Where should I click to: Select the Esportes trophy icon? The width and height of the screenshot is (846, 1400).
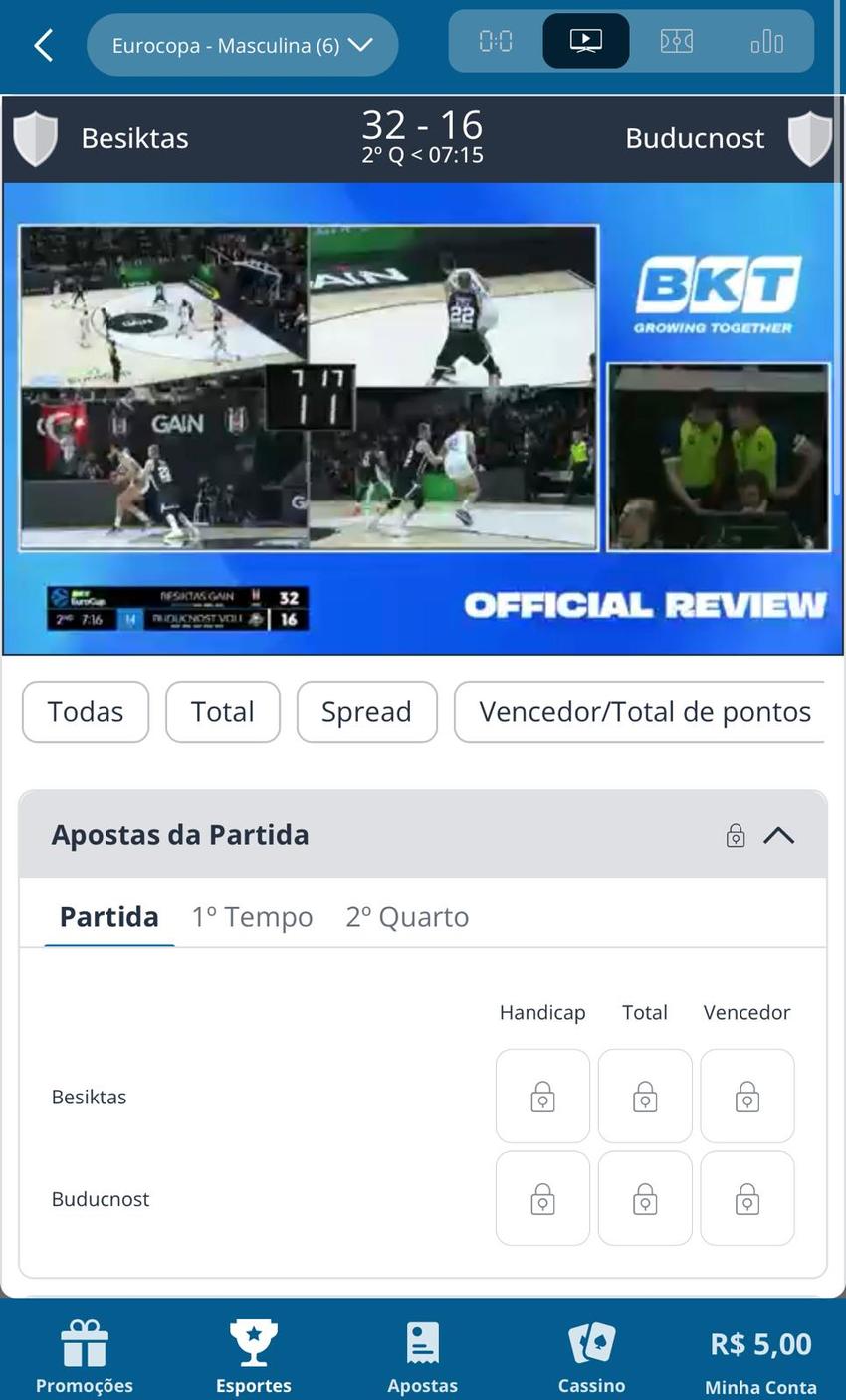click(253, 1341)
